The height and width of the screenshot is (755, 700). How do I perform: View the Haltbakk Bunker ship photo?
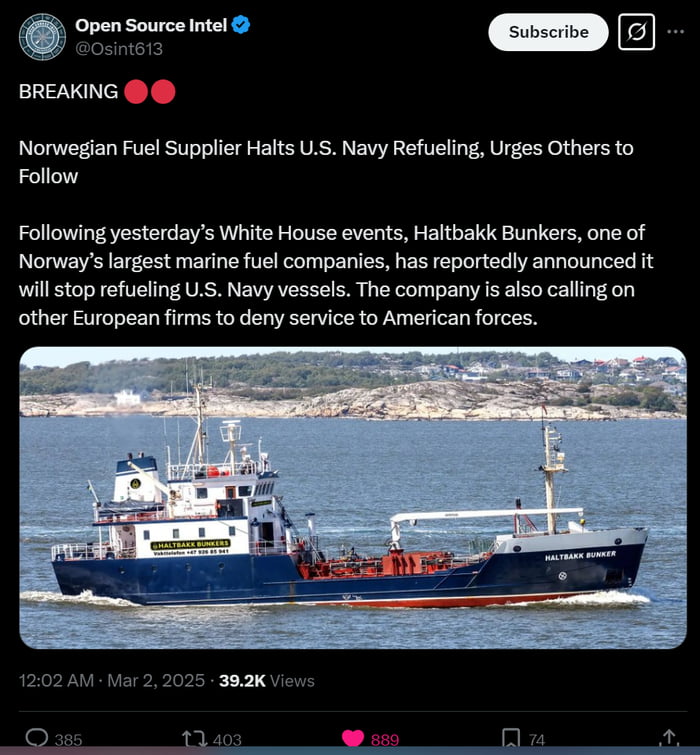click(352, 497)
